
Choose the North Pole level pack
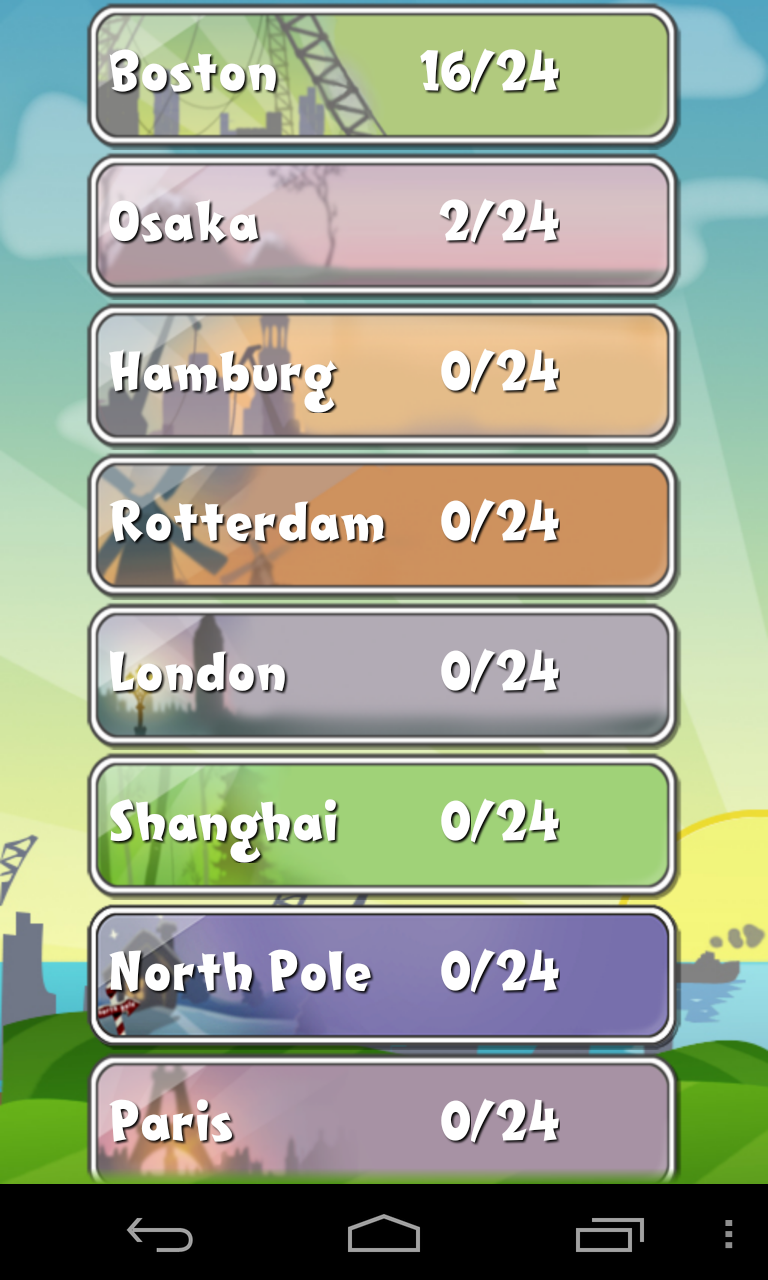click(x=383, y=975)
